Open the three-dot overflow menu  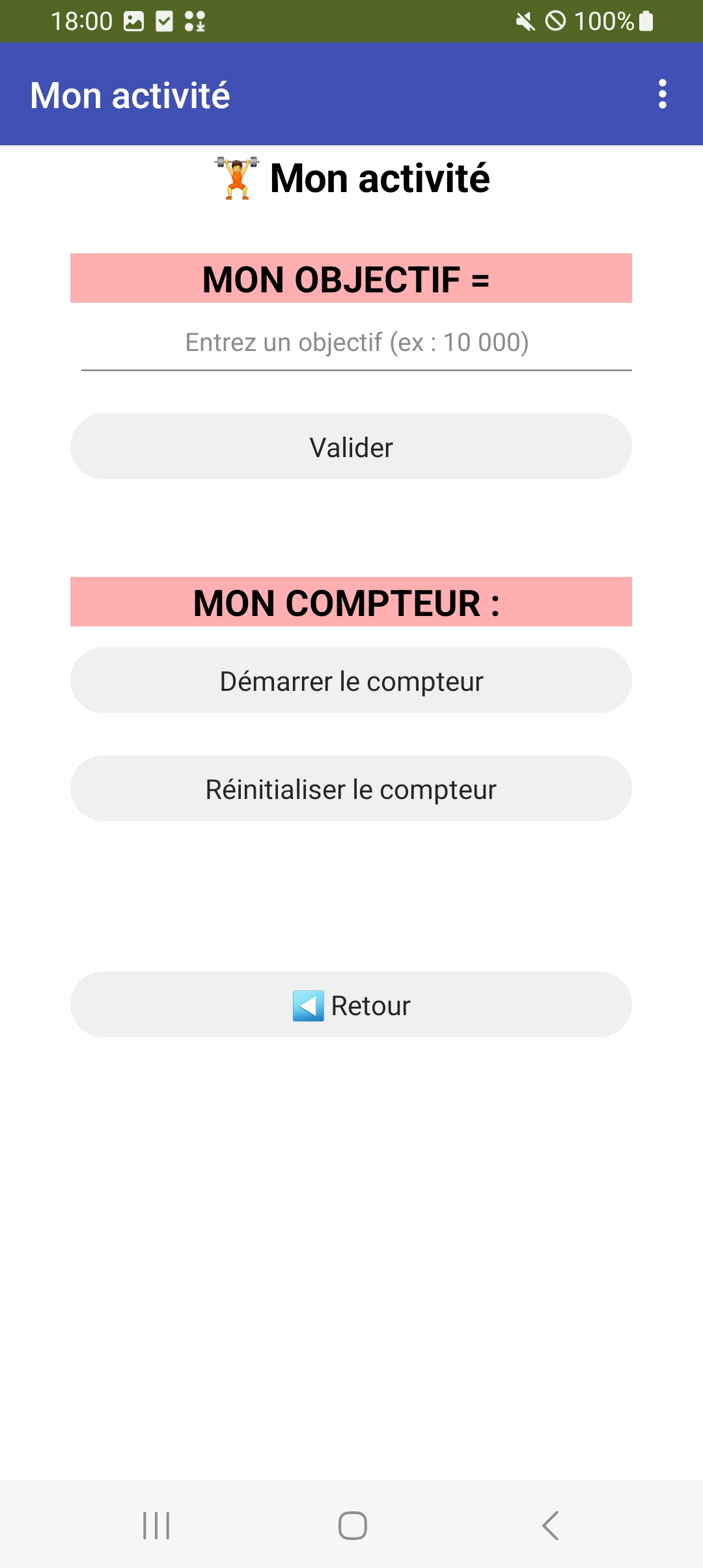point(662,94)
